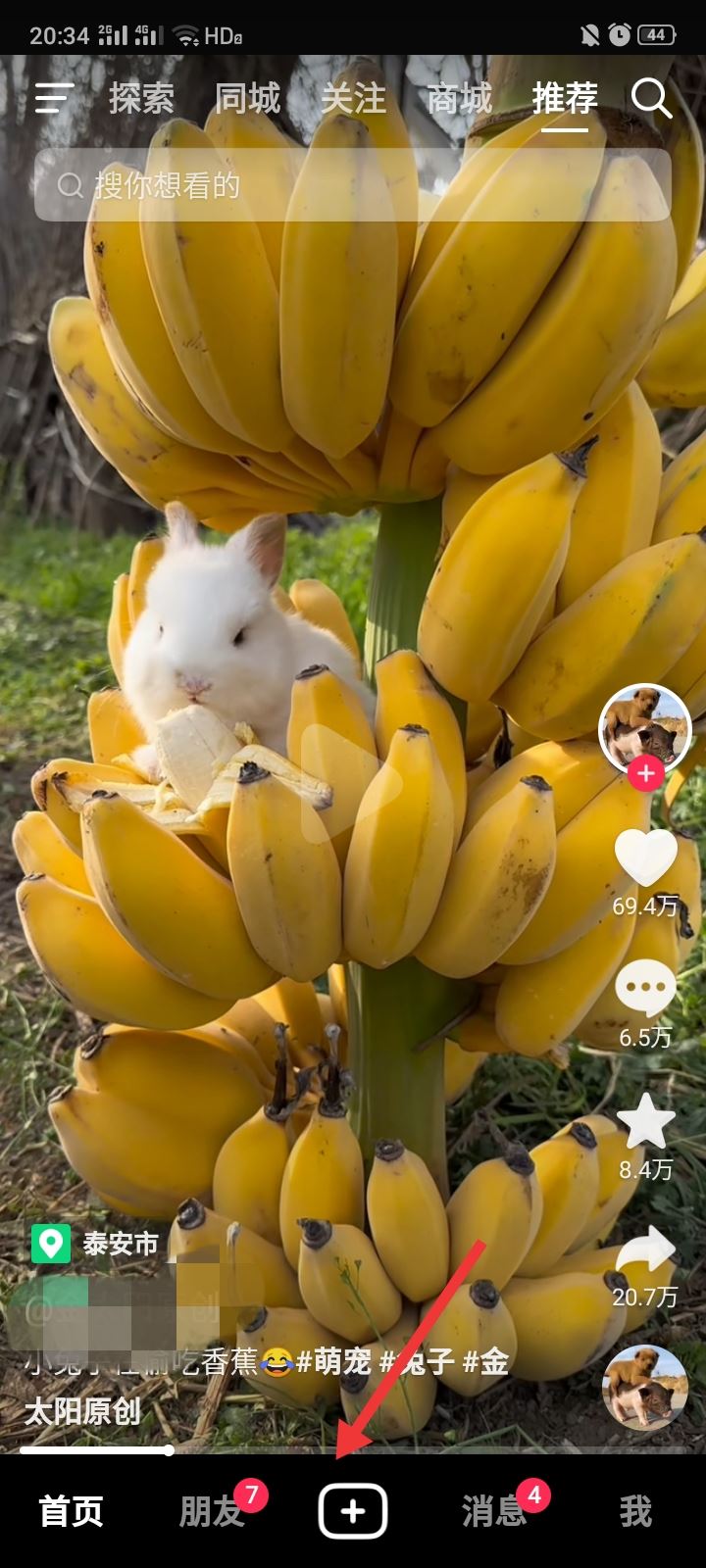Add this video to favorites
This screenshot has height=1568, width=706.
point(645,1122)
